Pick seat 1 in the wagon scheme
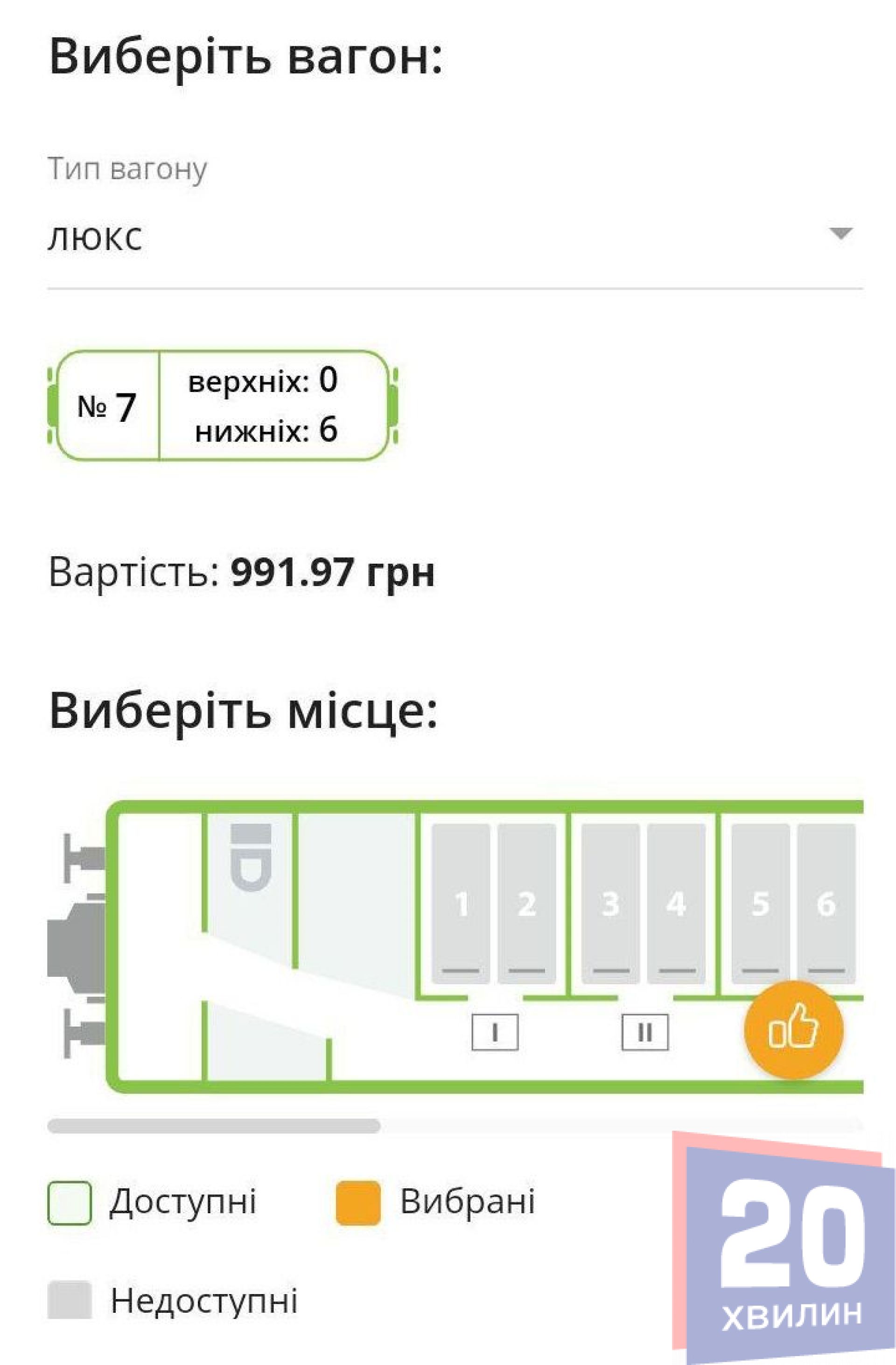The height and width of the screenshot is (1365, 896). pyautogui.click(x=461, y=904)
